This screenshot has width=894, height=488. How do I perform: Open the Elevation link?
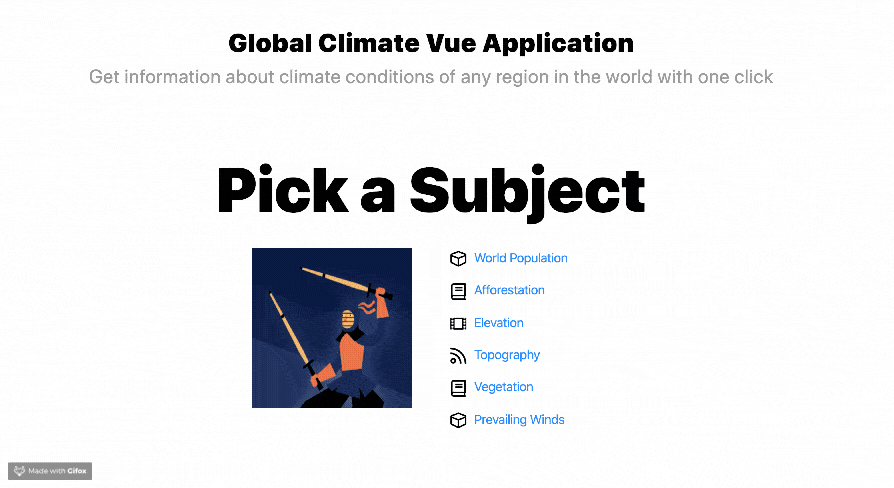coord(498,323)
